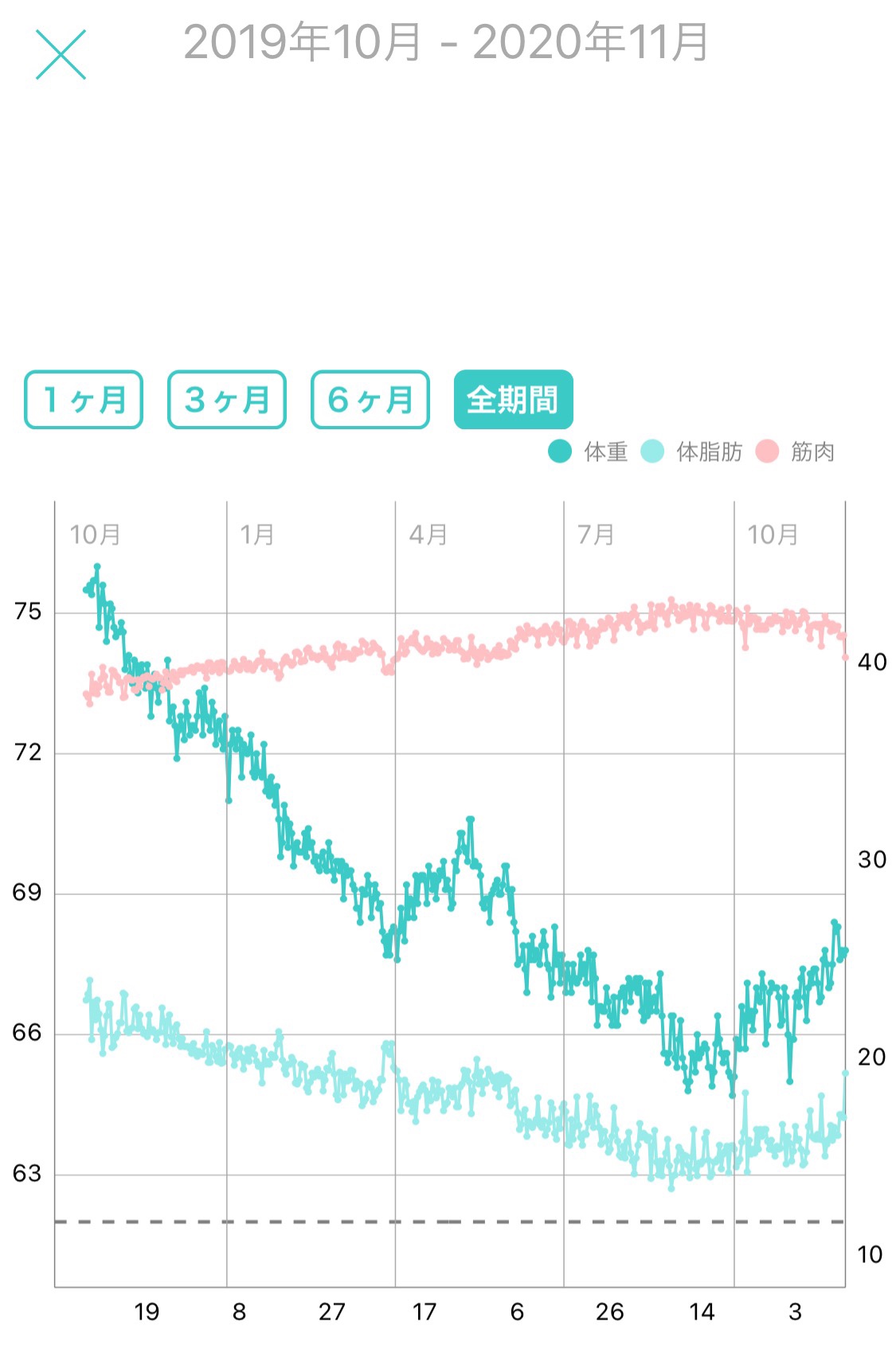
Task: Show the 6ヶ月 period
Action: 370,400
